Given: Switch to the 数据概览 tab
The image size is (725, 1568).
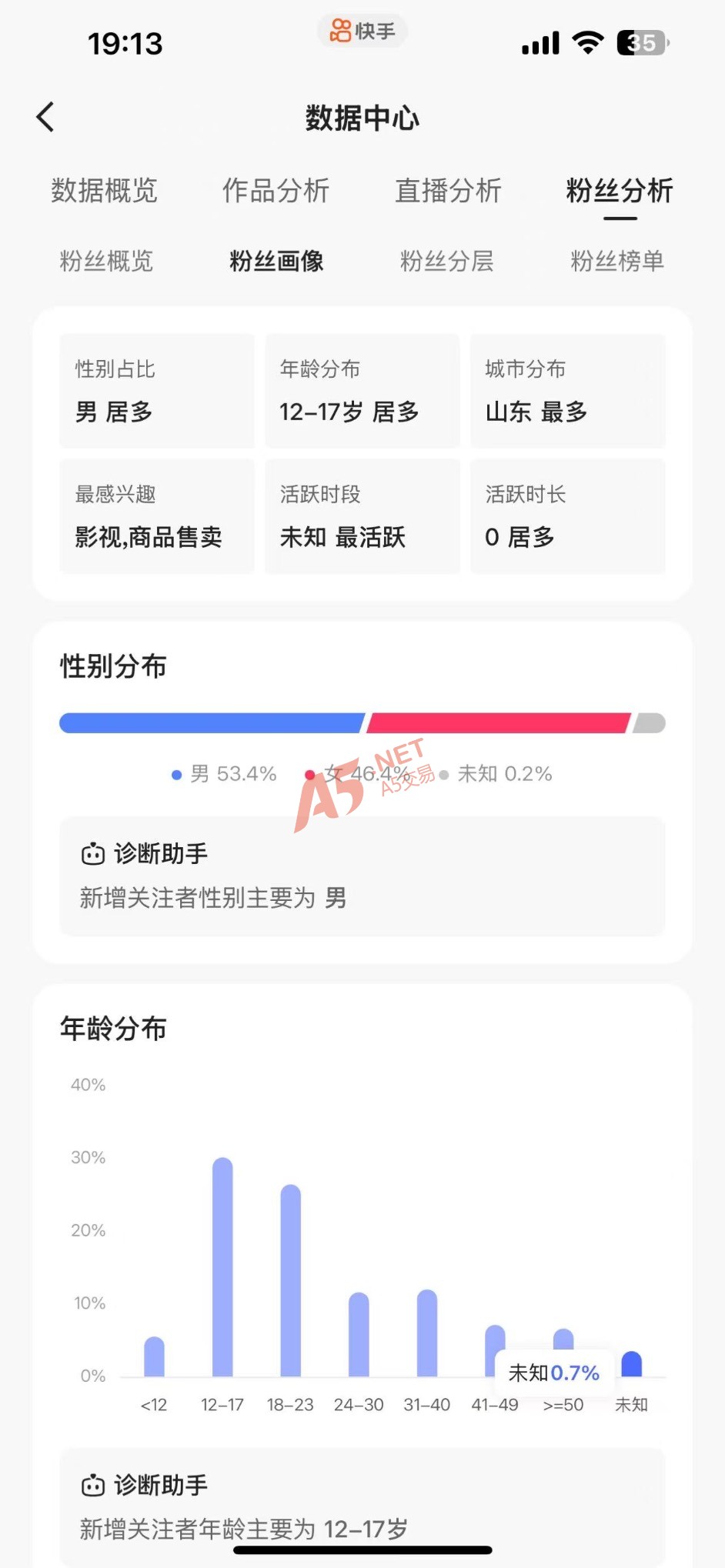Looking at the screenshot, I should click(105, 191).
